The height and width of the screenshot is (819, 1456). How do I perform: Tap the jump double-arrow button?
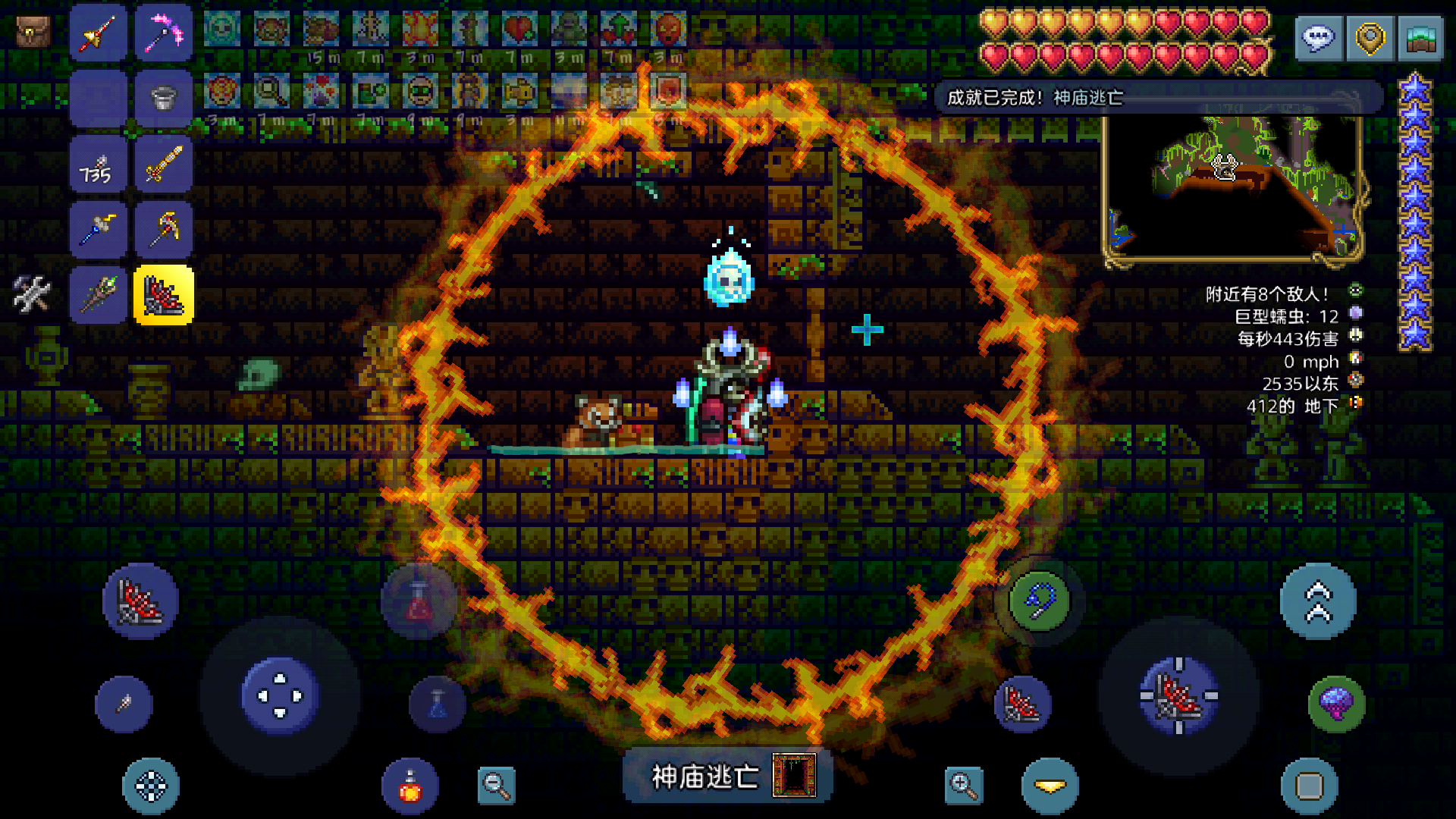[x=1318, y=602]
